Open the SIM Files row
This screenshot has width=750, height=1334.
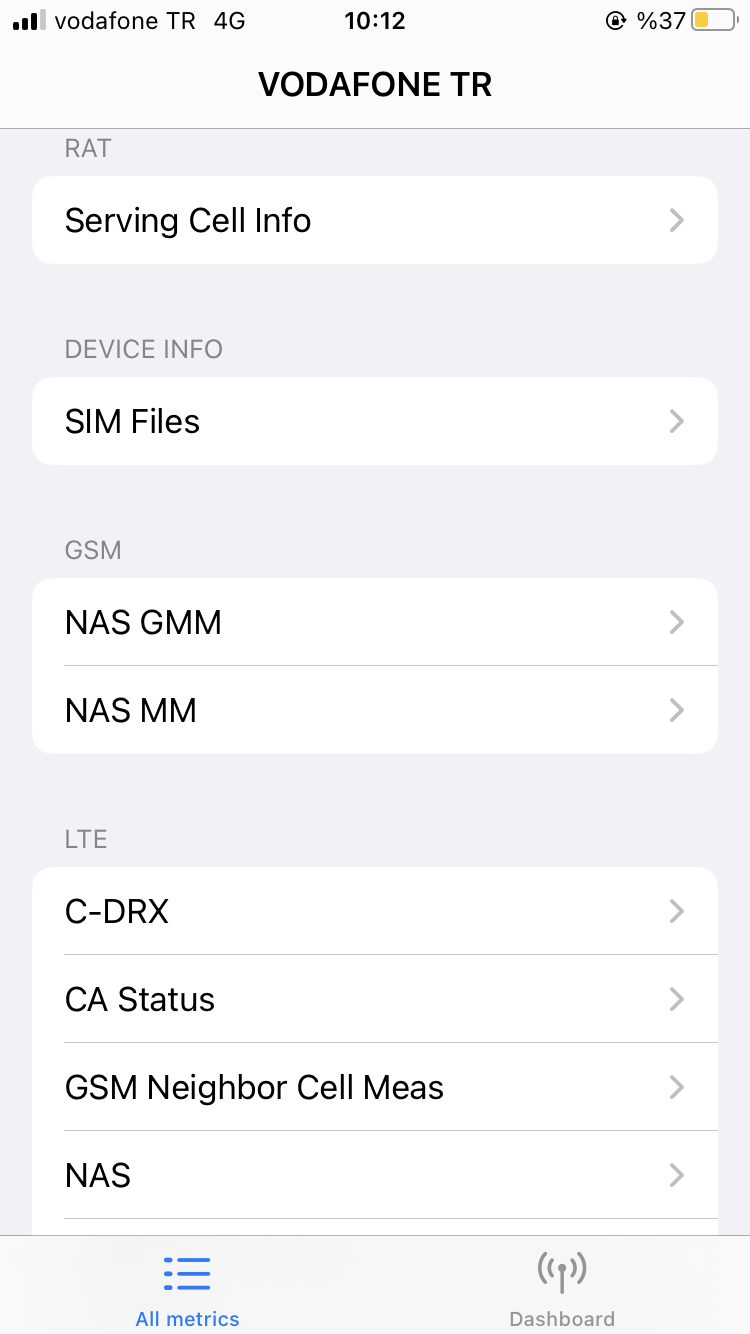[375, 421]
